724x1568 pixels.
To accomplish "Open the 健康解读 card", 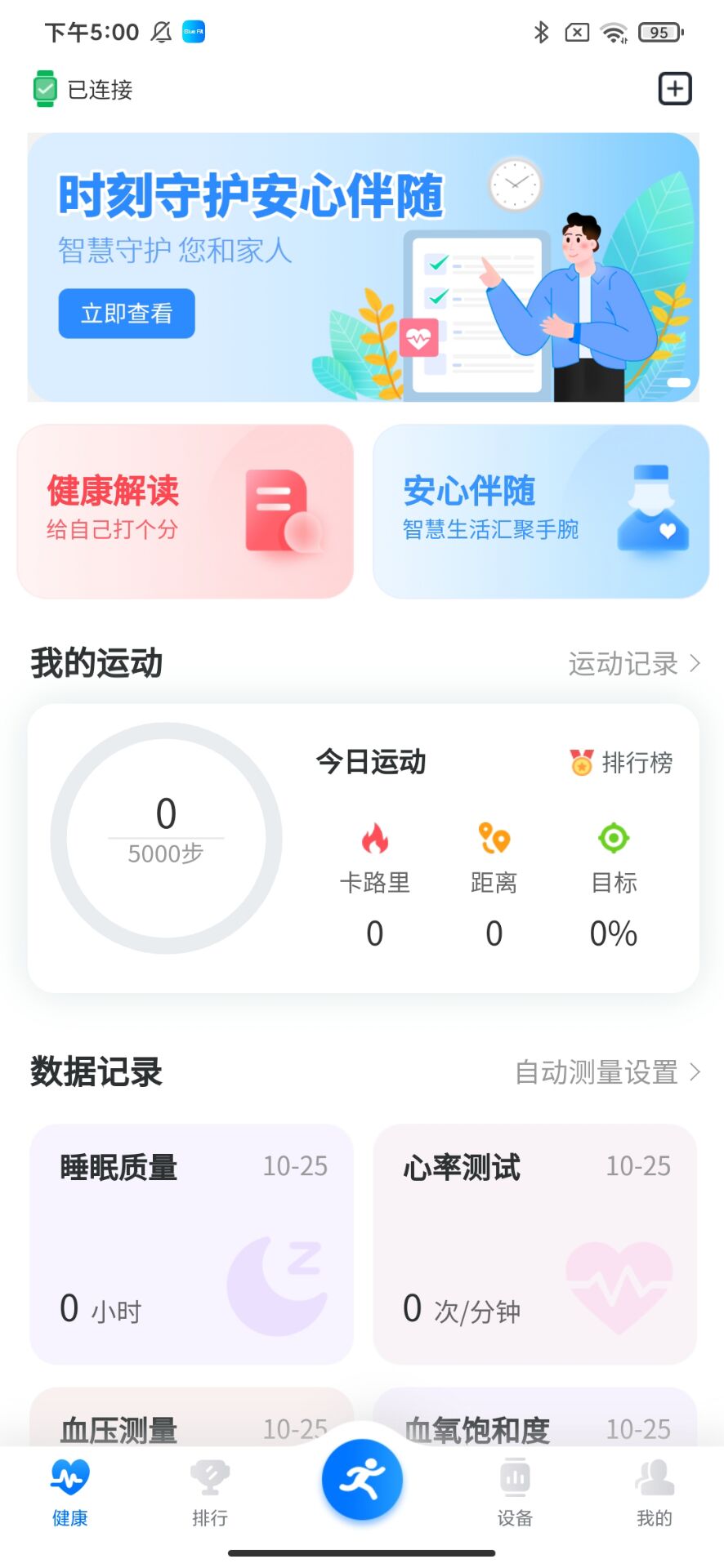I will (x=185, y=511).
